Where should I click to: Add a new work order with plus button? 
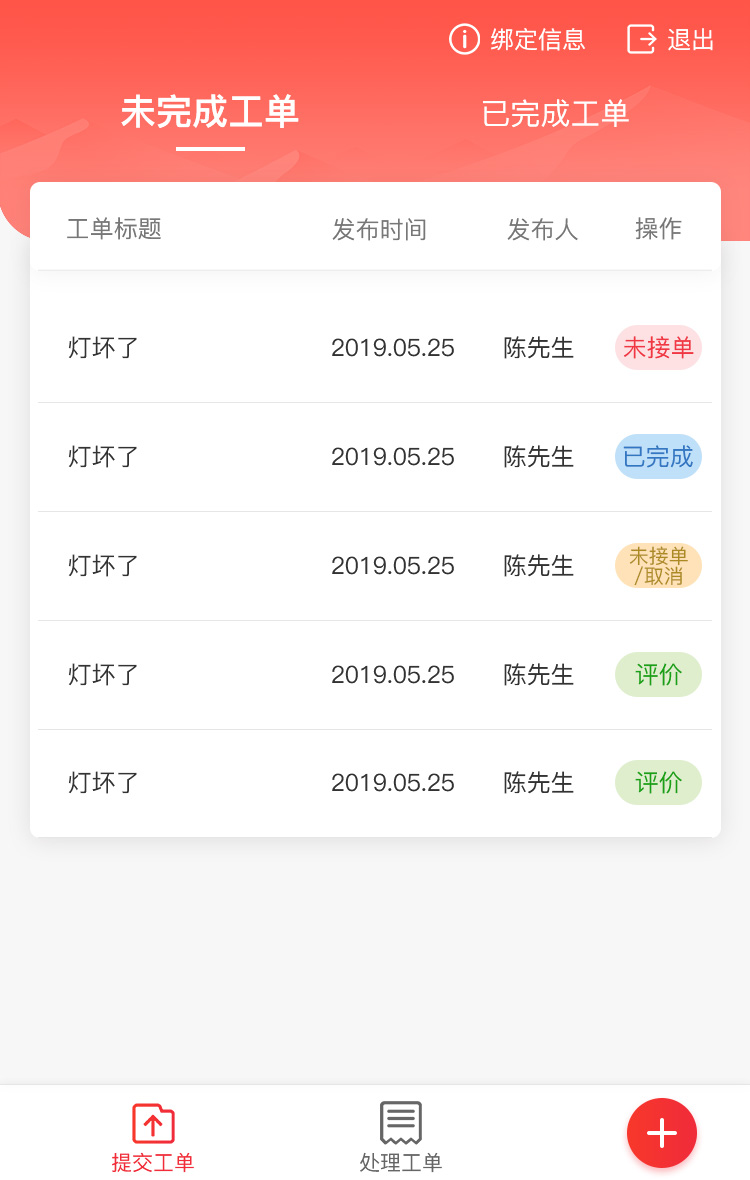click(x=662, y=1133)
